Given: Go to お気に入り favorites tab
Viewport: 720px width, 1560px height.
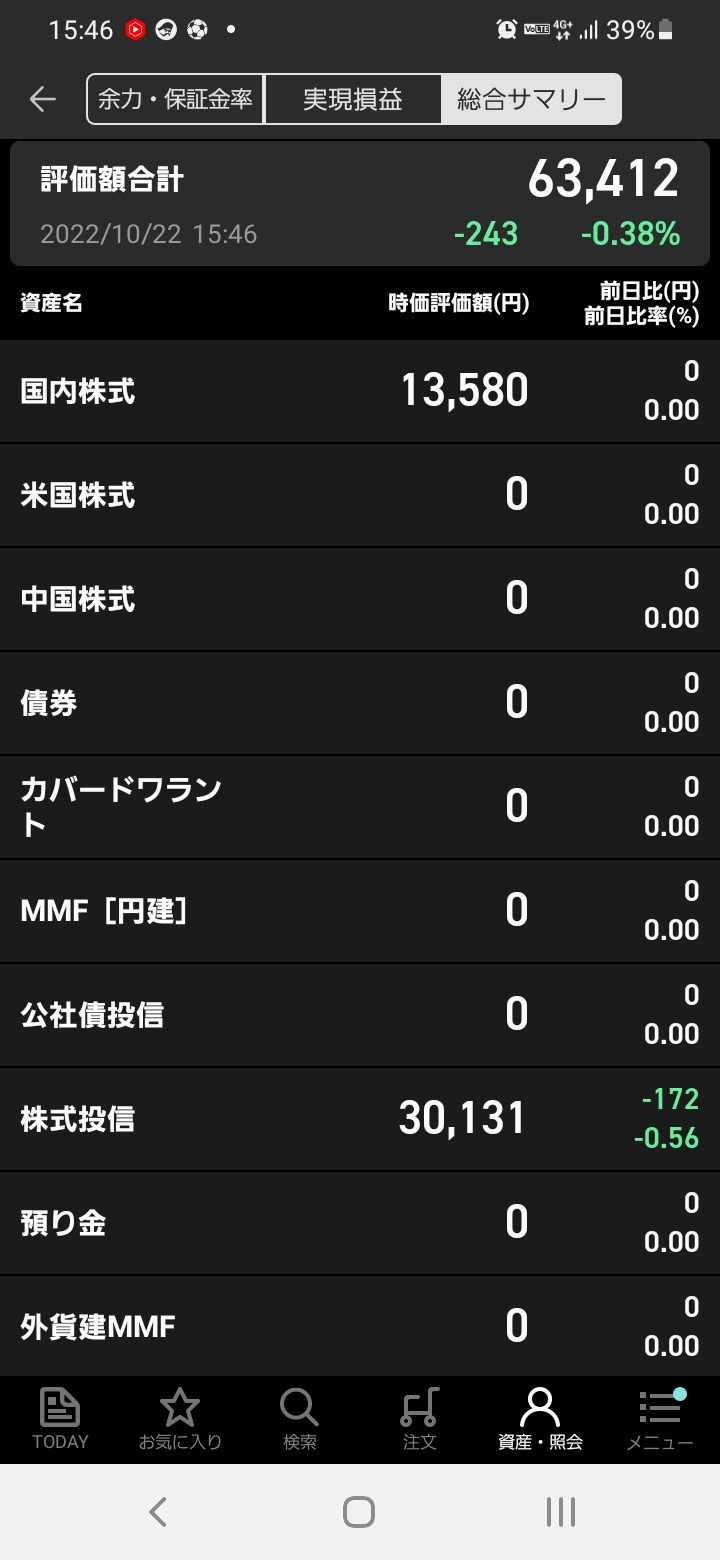Looking at the screenshot, I should coord(180,1420).
